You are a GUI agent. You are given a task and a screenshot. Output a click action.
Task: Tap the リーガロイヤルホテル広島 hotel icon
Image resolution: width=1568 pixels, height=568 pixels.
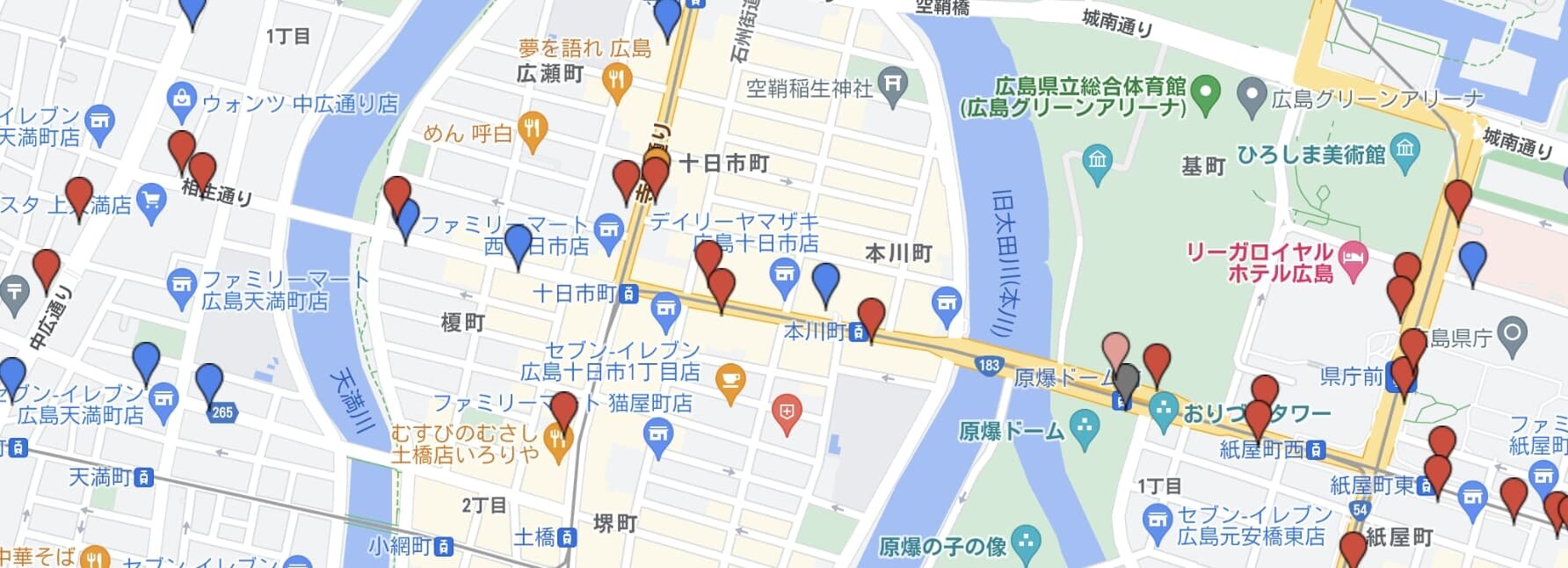click(1355, 259)
